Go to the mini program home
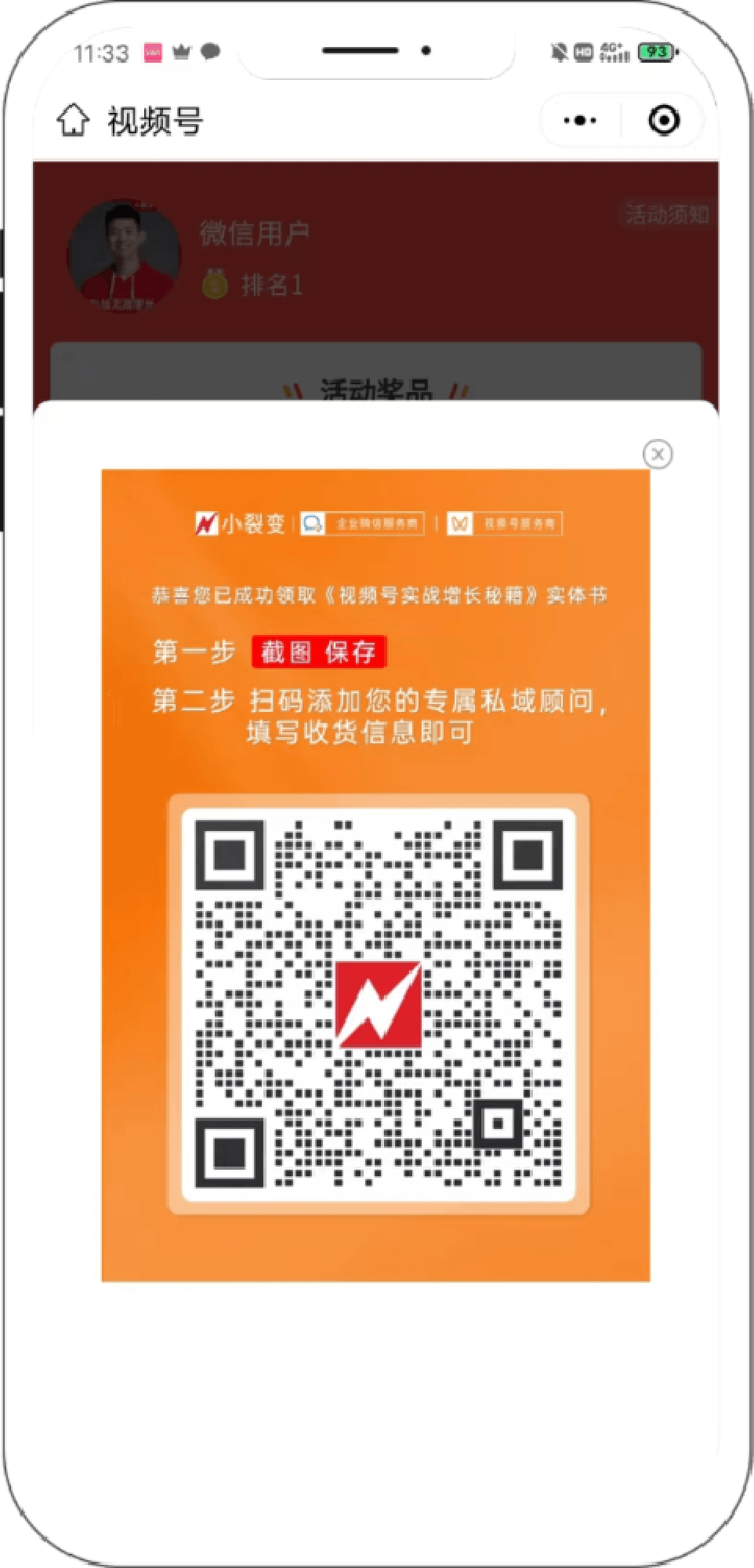This screenshot has height=1568, width=754. (x=73, y=121)
